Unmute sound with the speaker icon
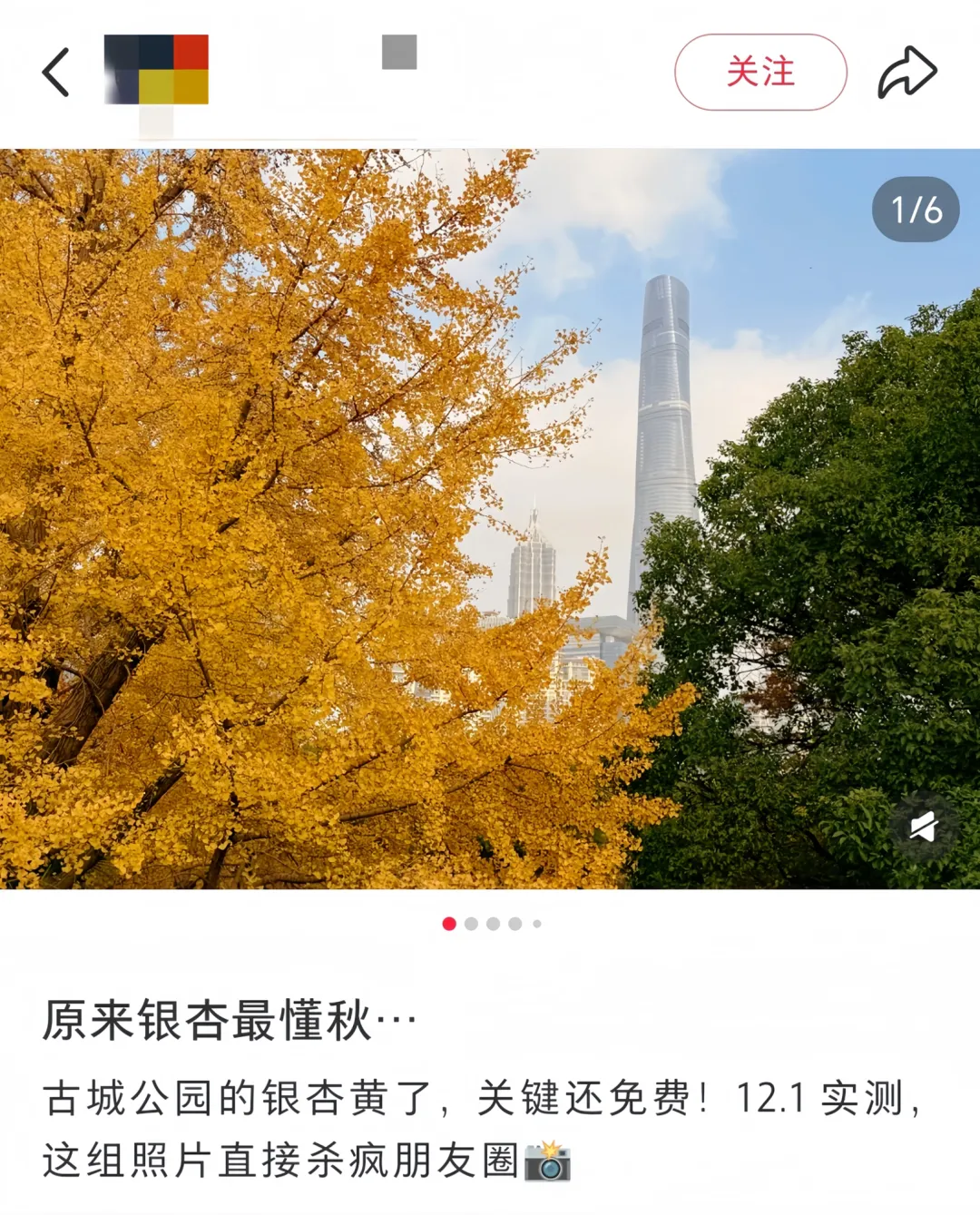980x1215 pixels. [x=923, y=827]
